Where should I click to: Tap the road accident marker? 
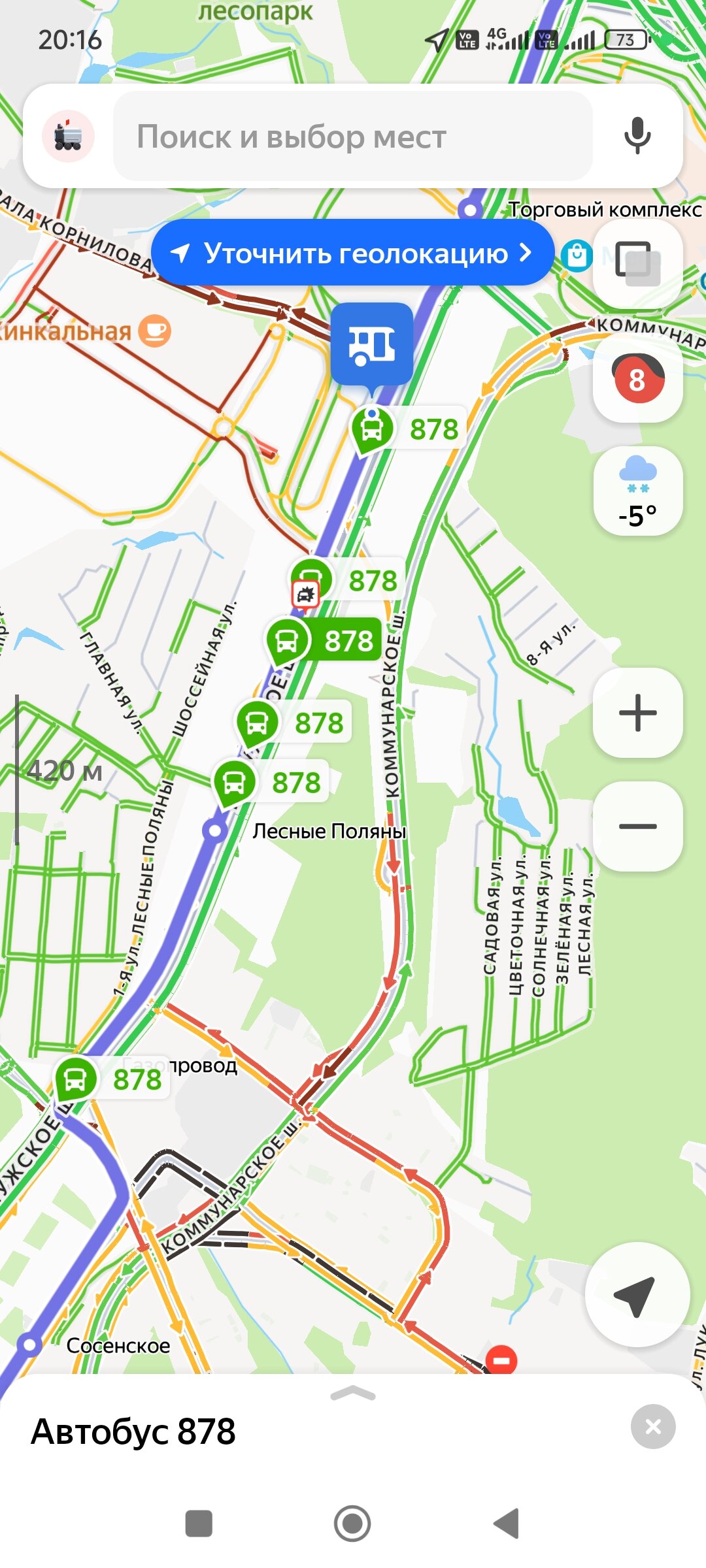pos(305,595)
